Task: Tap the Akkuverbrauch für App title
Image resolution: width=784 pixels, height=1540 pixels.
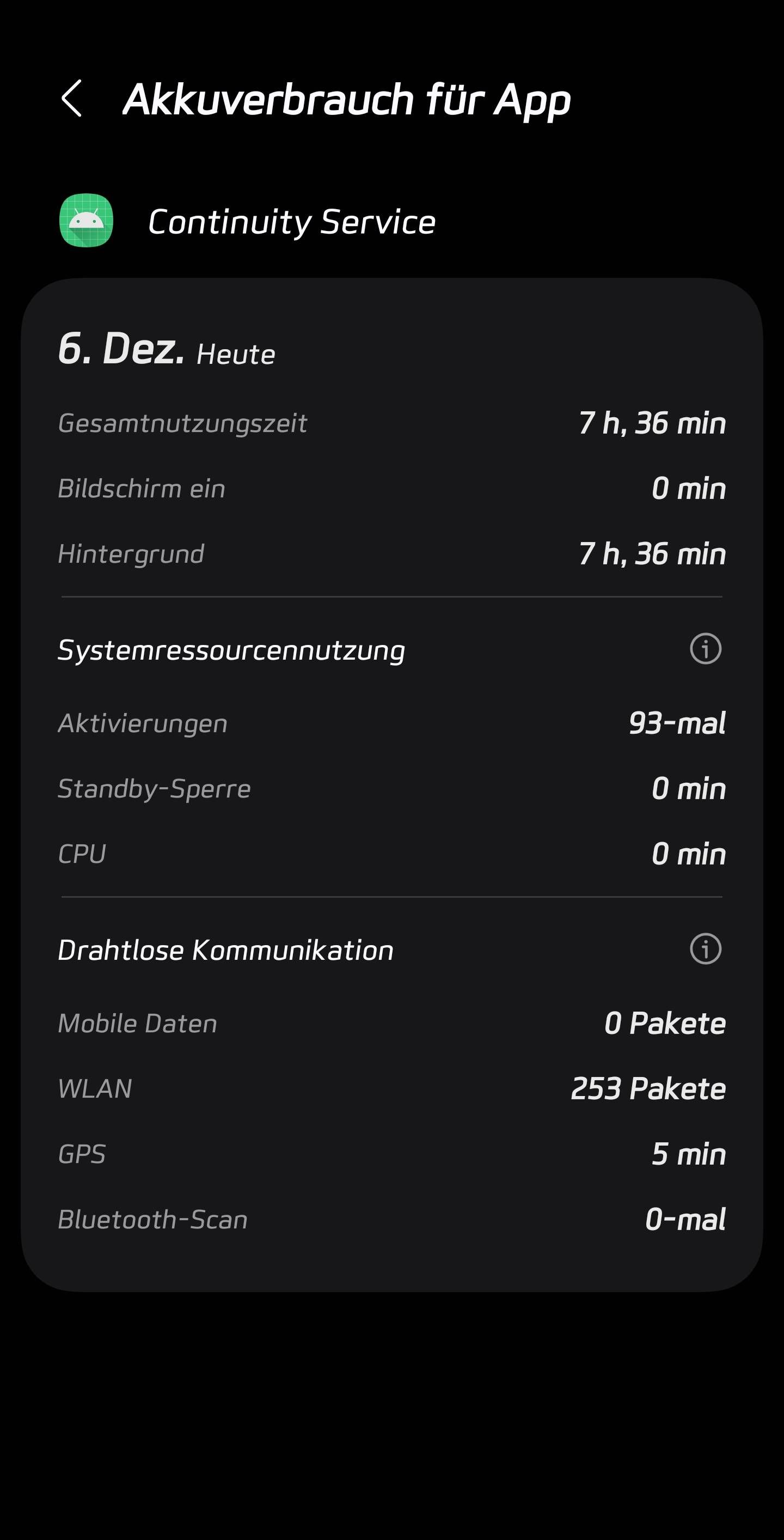Action: [x=347, y=100]
